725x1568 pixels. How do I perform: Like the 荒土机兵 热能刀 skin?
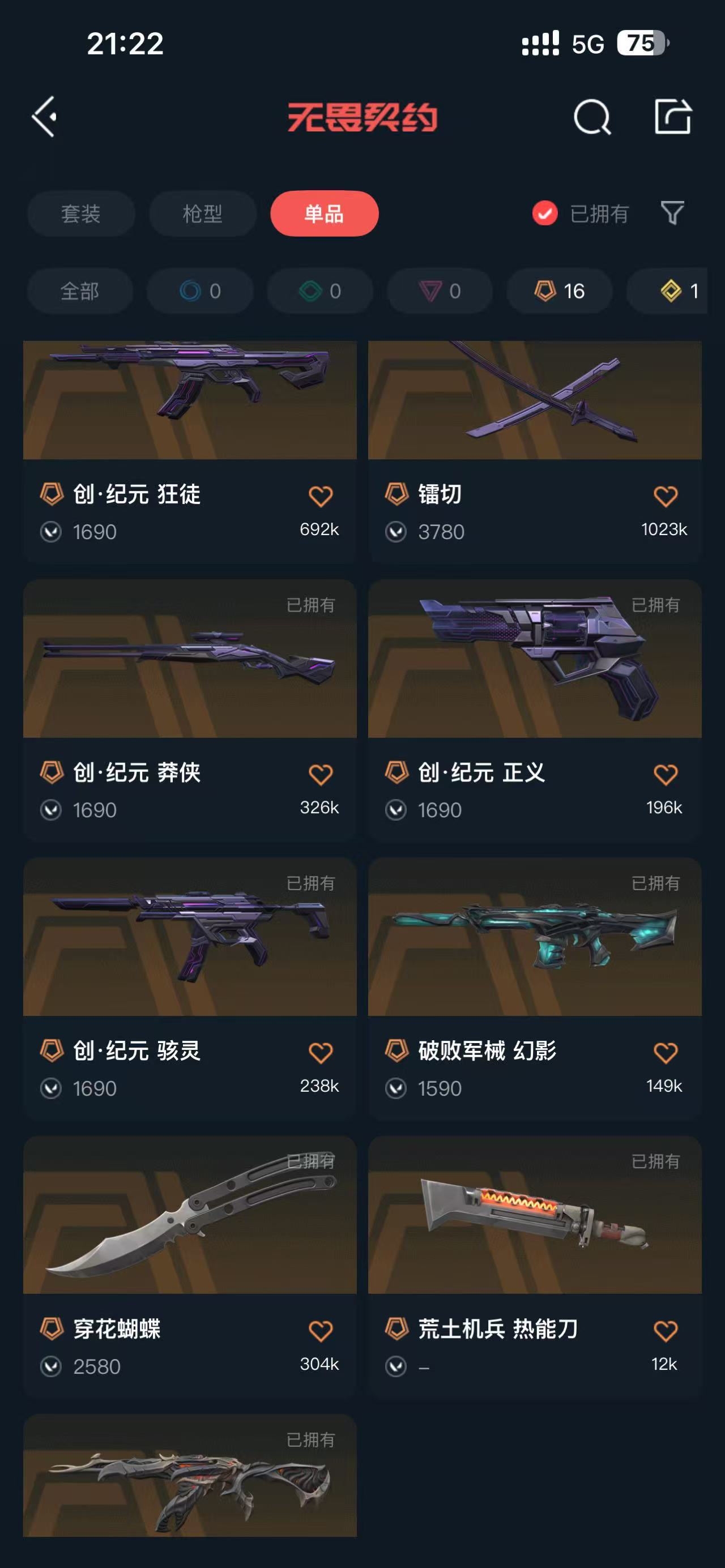tap(665, 1331)
